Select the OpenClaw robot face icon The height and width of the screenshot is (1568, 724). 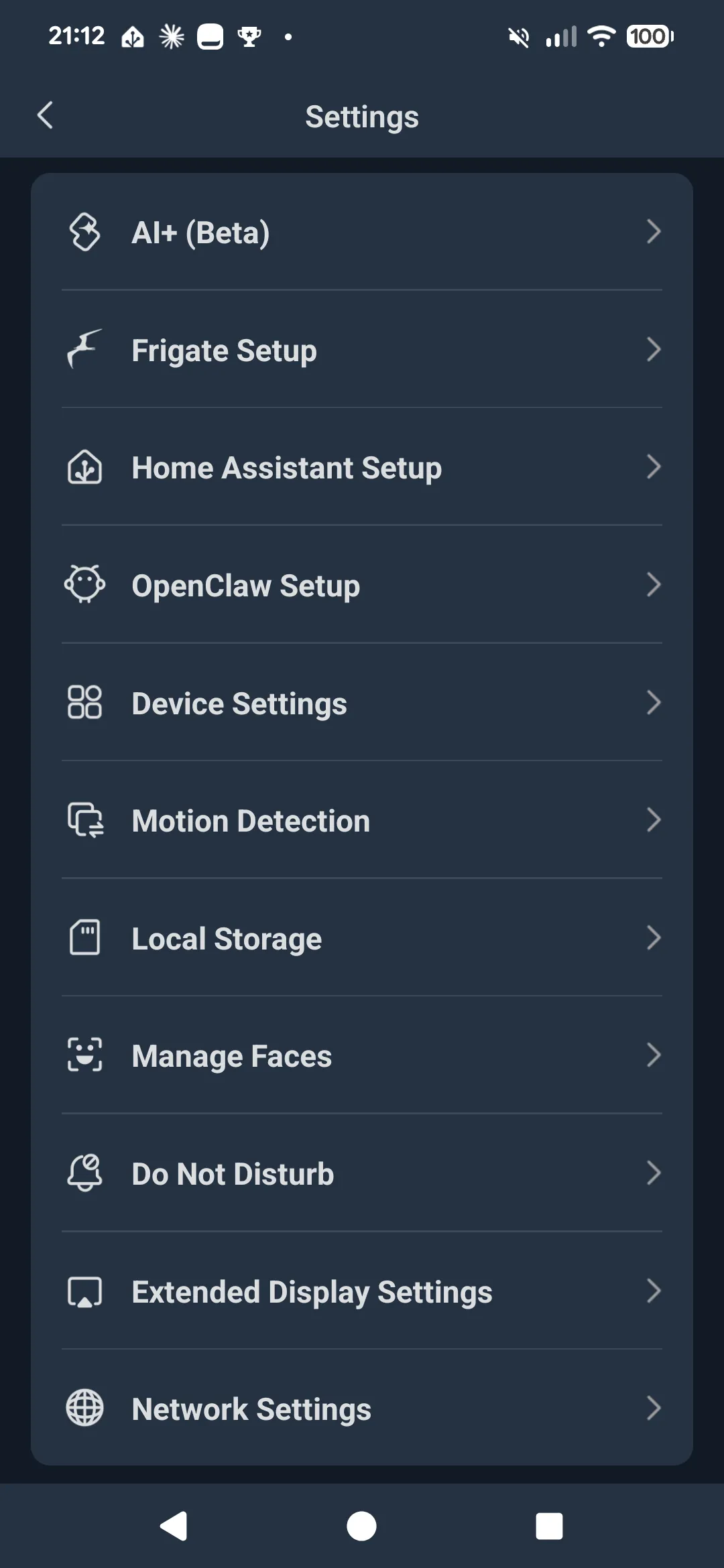[x=85, y=584]
